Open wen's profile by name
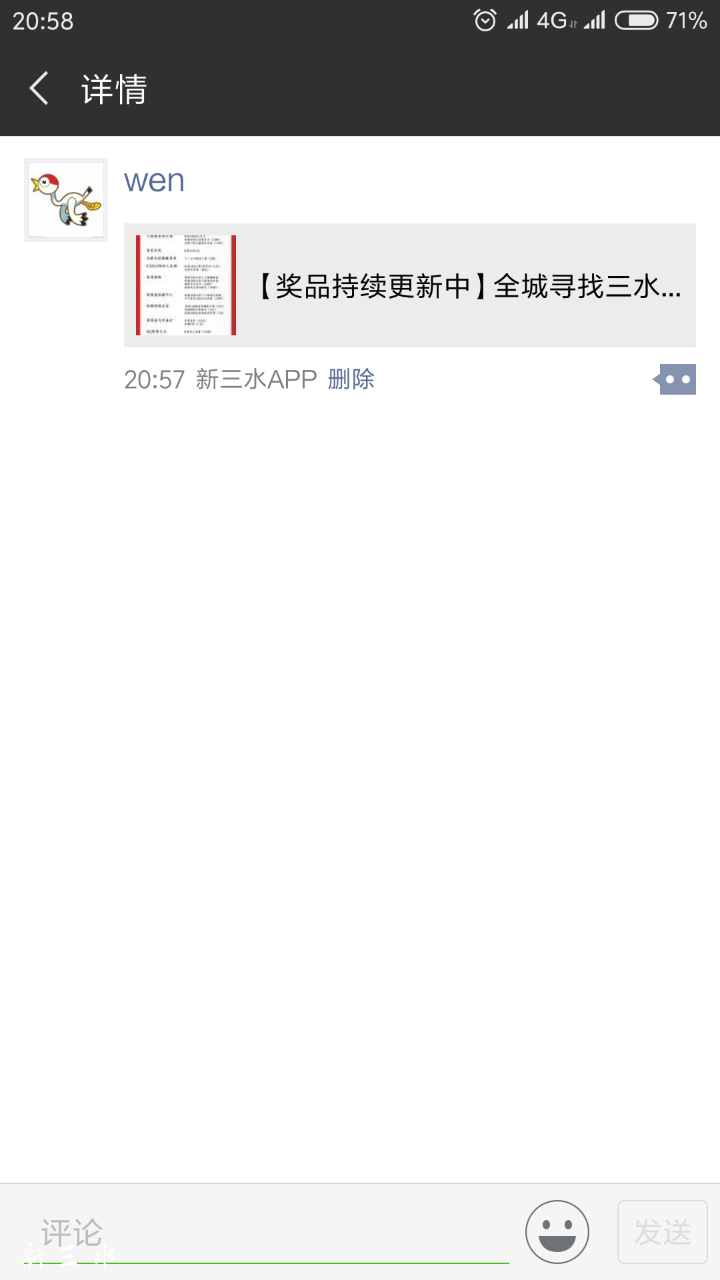 [x=154, y=181]
